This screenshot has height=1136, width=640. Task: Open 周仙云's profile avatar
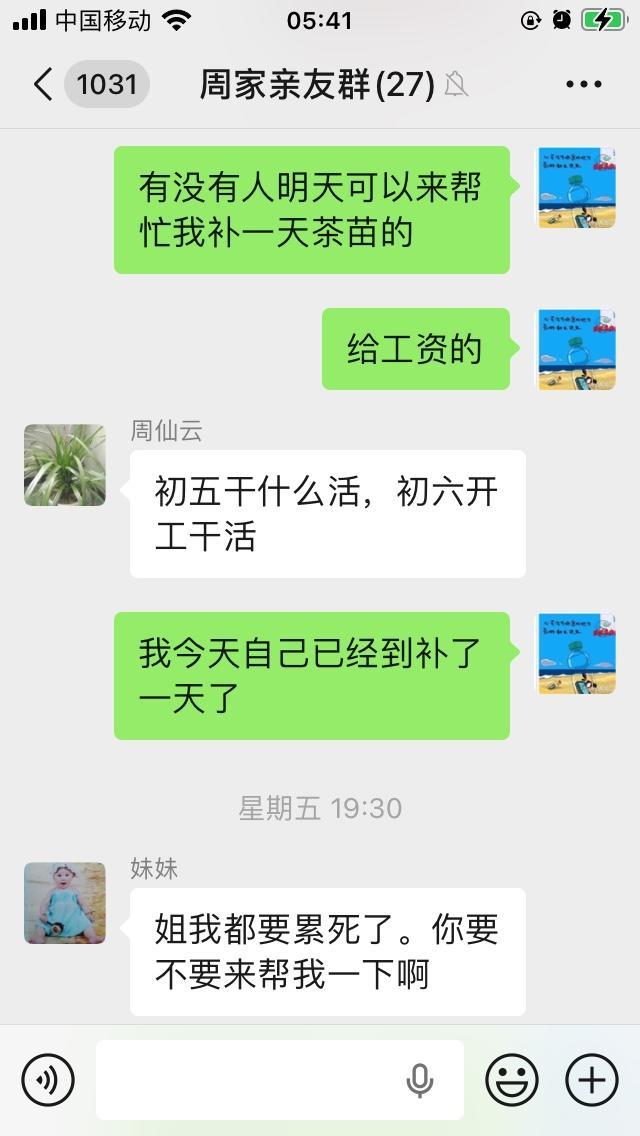pos(65,465)
